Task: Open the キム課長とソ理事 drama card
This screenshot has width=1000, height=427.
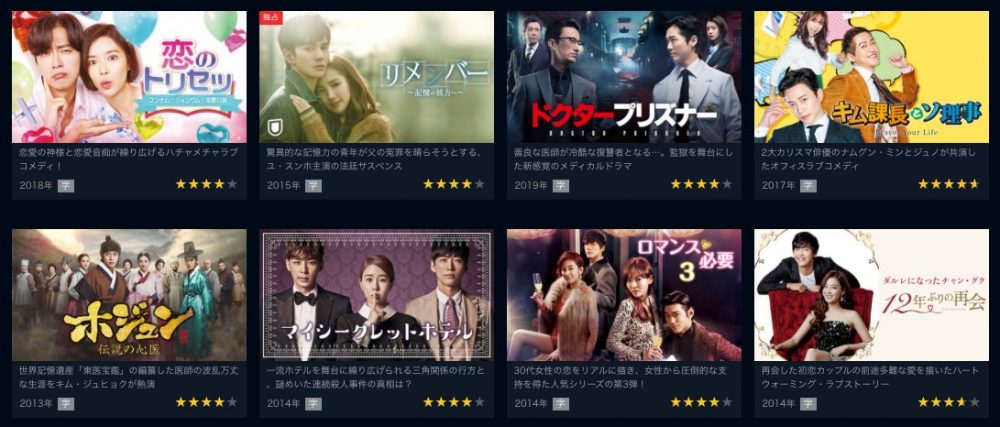Action: pos(871,77)
